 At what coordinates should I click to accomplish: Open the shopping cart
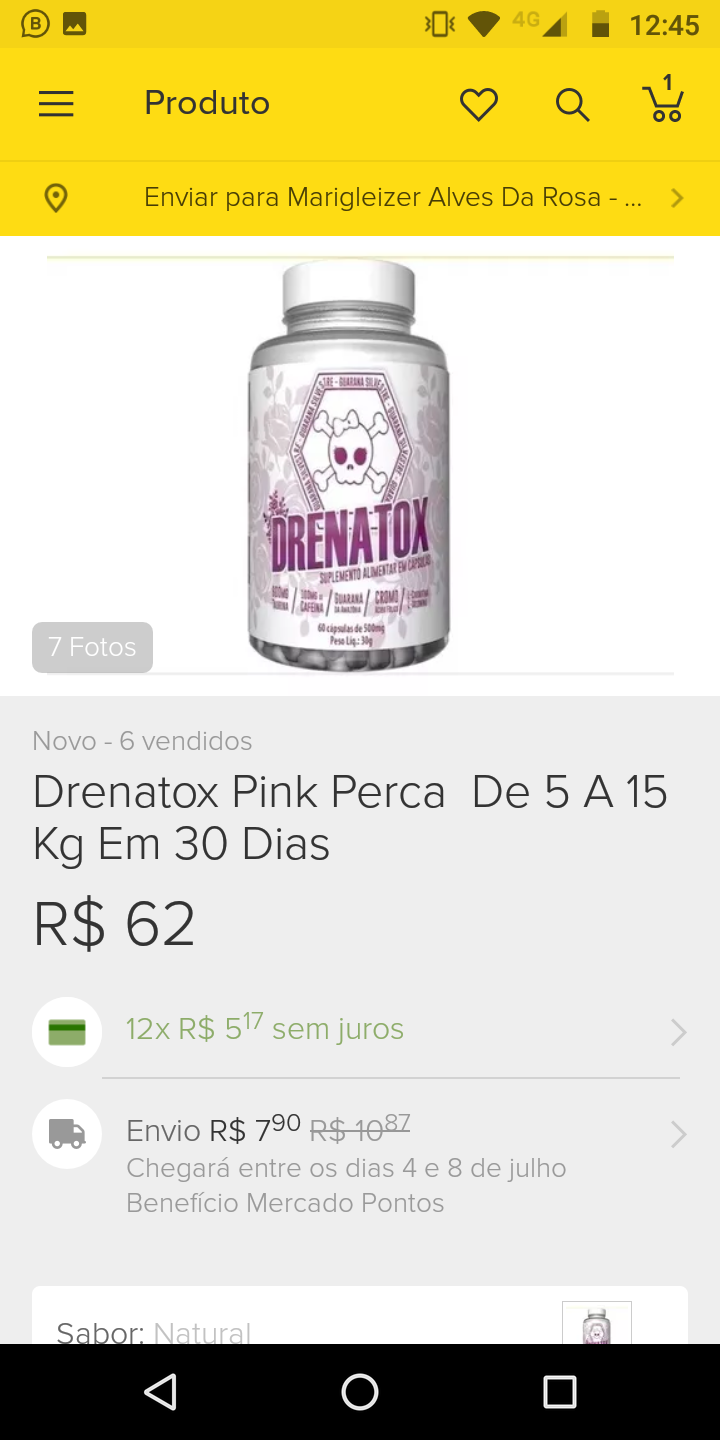point(663,102)
